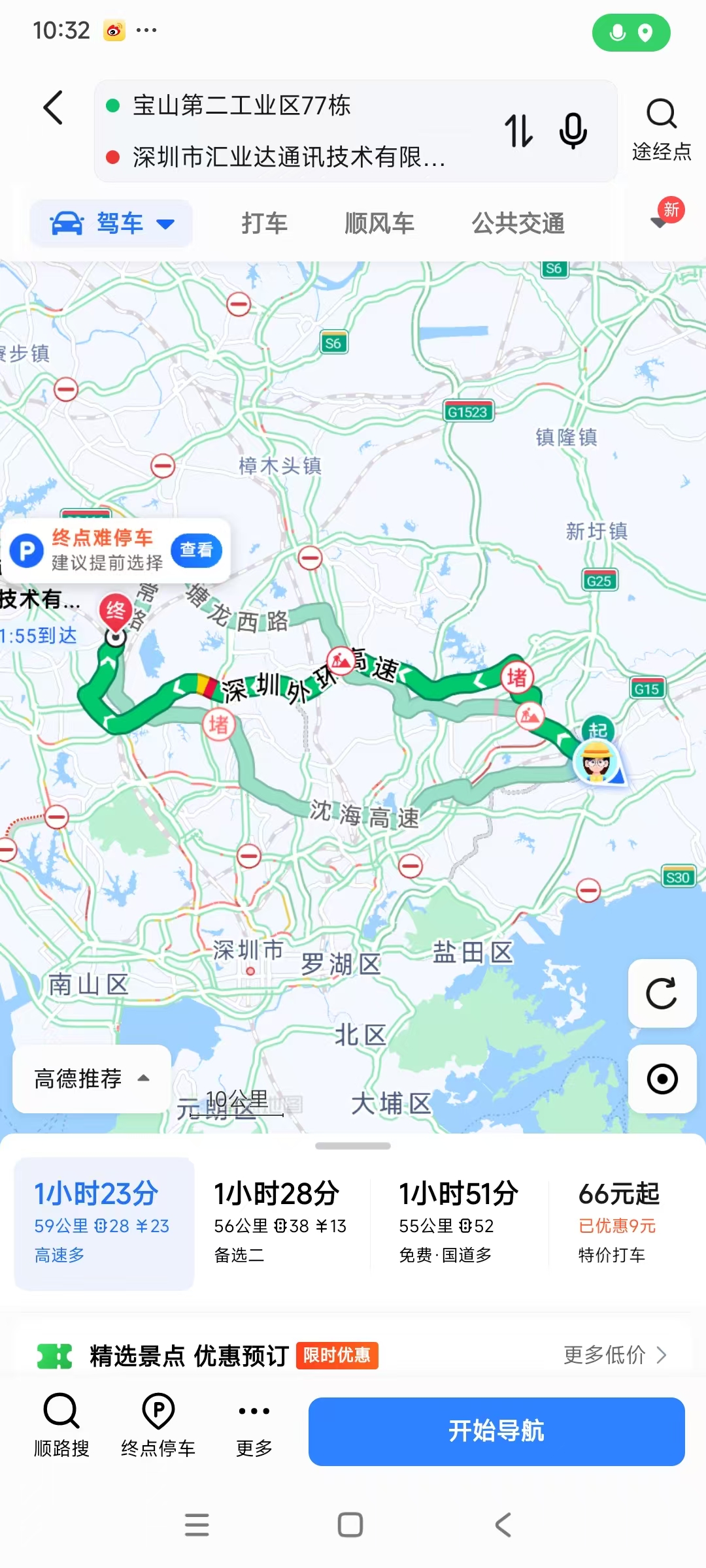Edit the start point 宝山第二工业区77栋

(x=242, y=105)
